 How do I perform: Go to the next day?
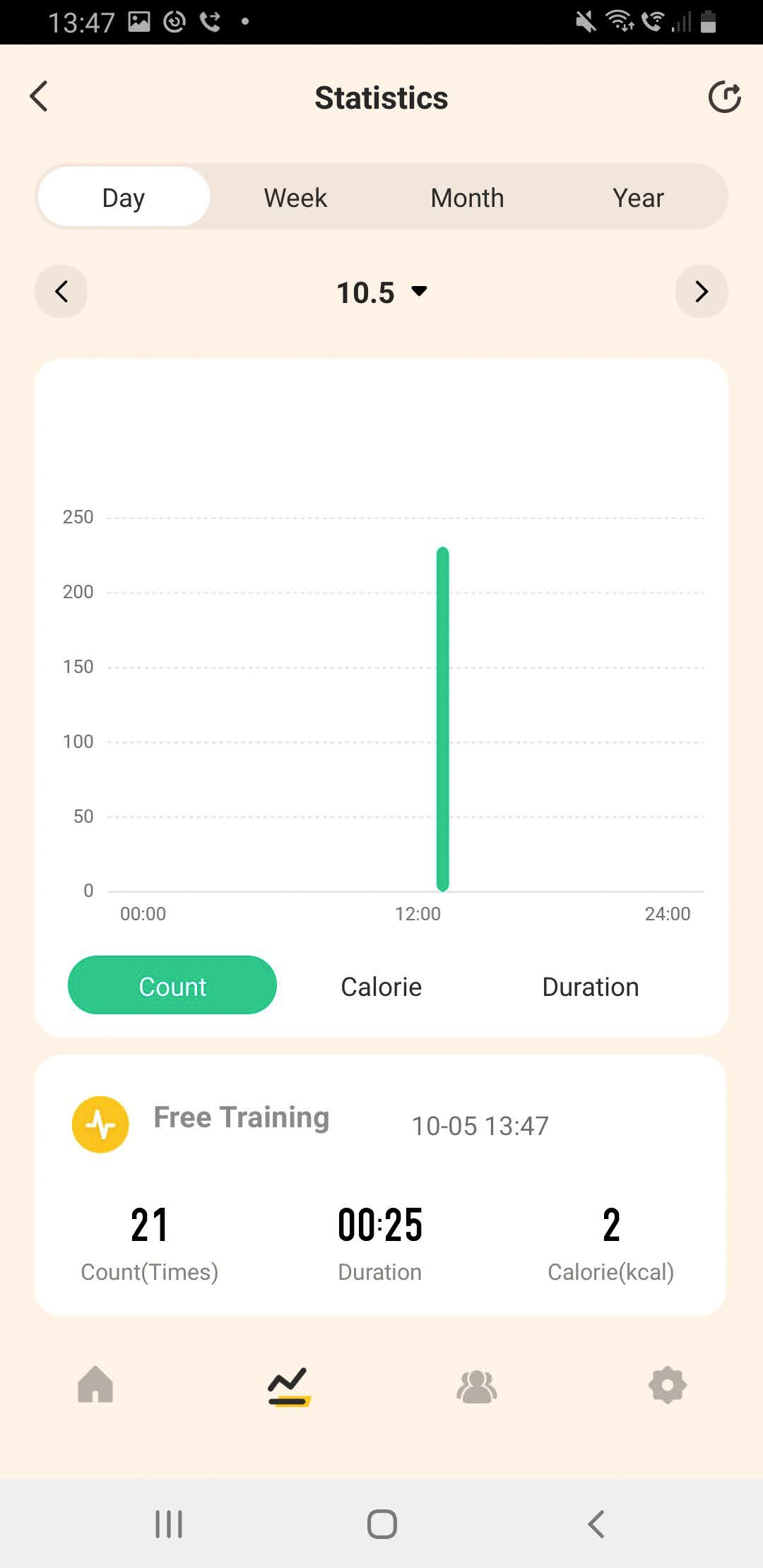(701, 292)
